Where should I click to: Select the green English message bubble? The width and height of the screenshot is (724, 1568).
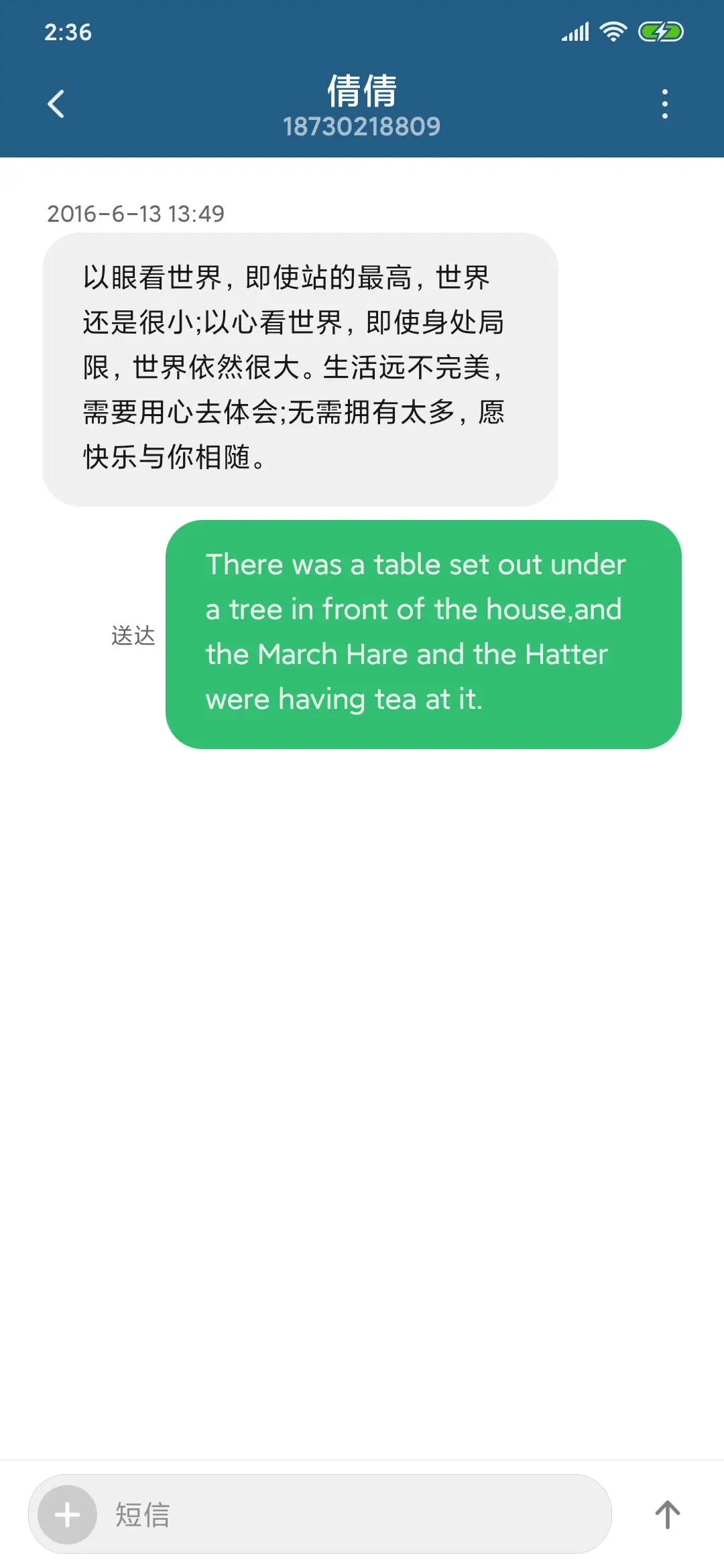coord(422,631)
